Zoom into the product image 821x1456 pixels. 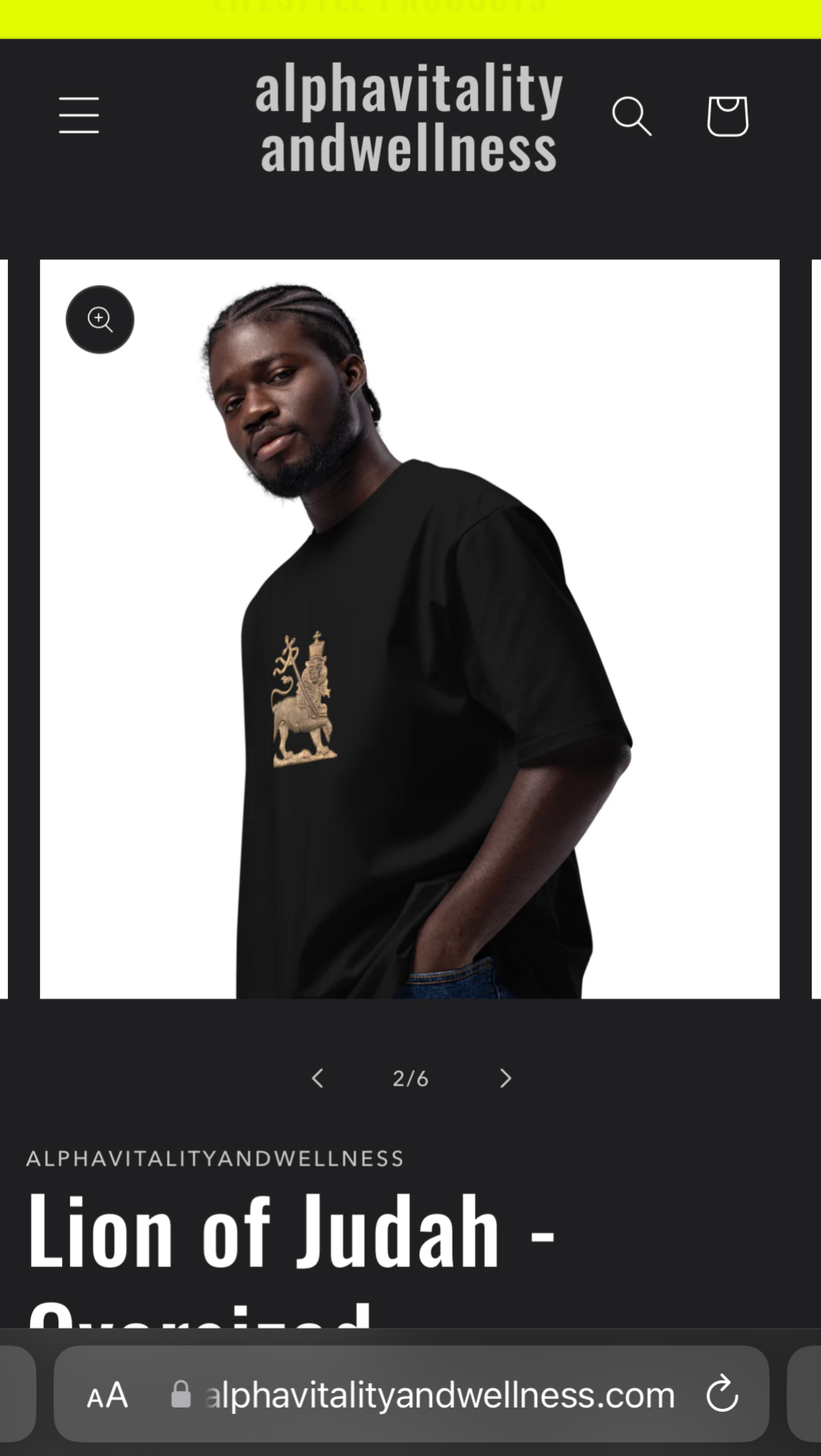point(100,319)
